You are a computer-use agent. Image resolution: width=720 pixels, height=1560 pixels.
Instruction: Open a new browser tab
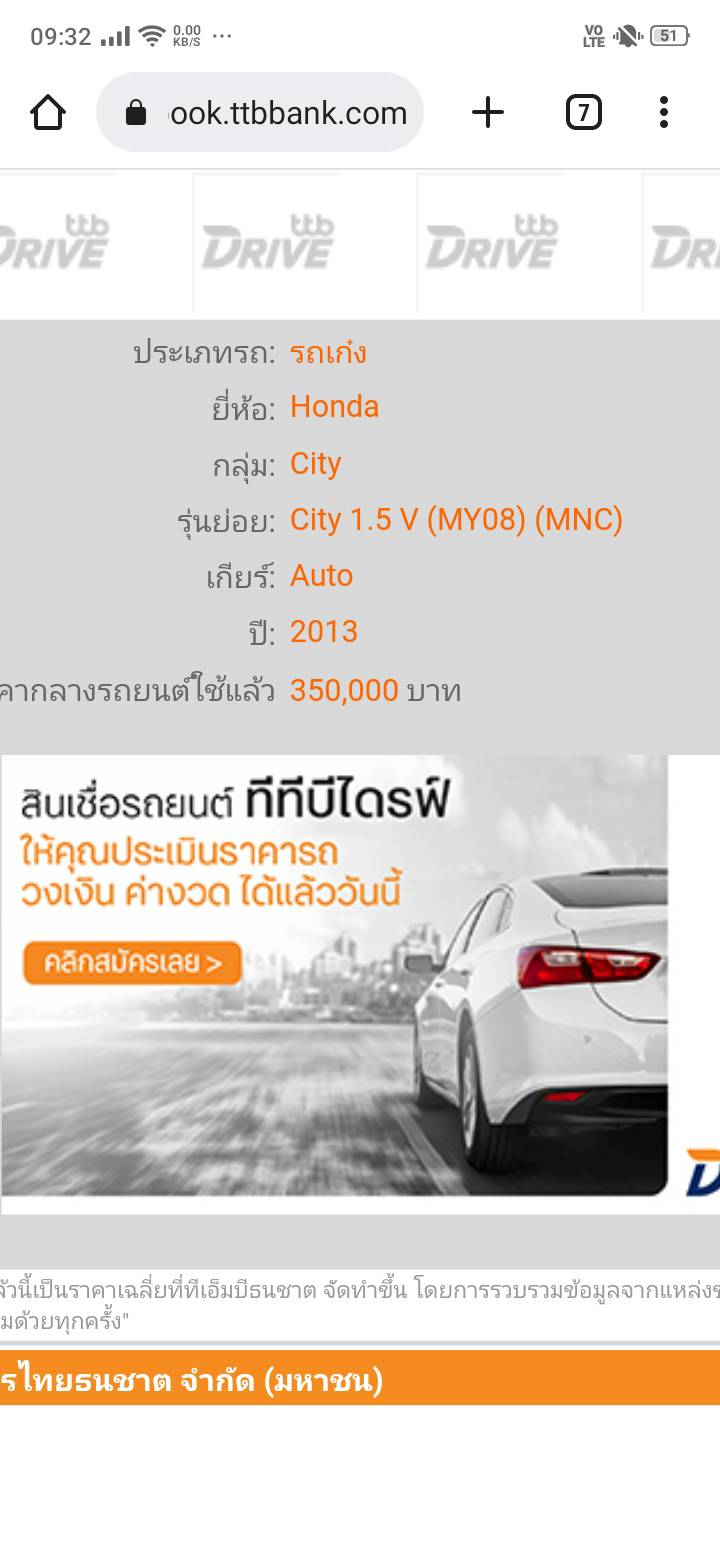click(x=488, y=112)
